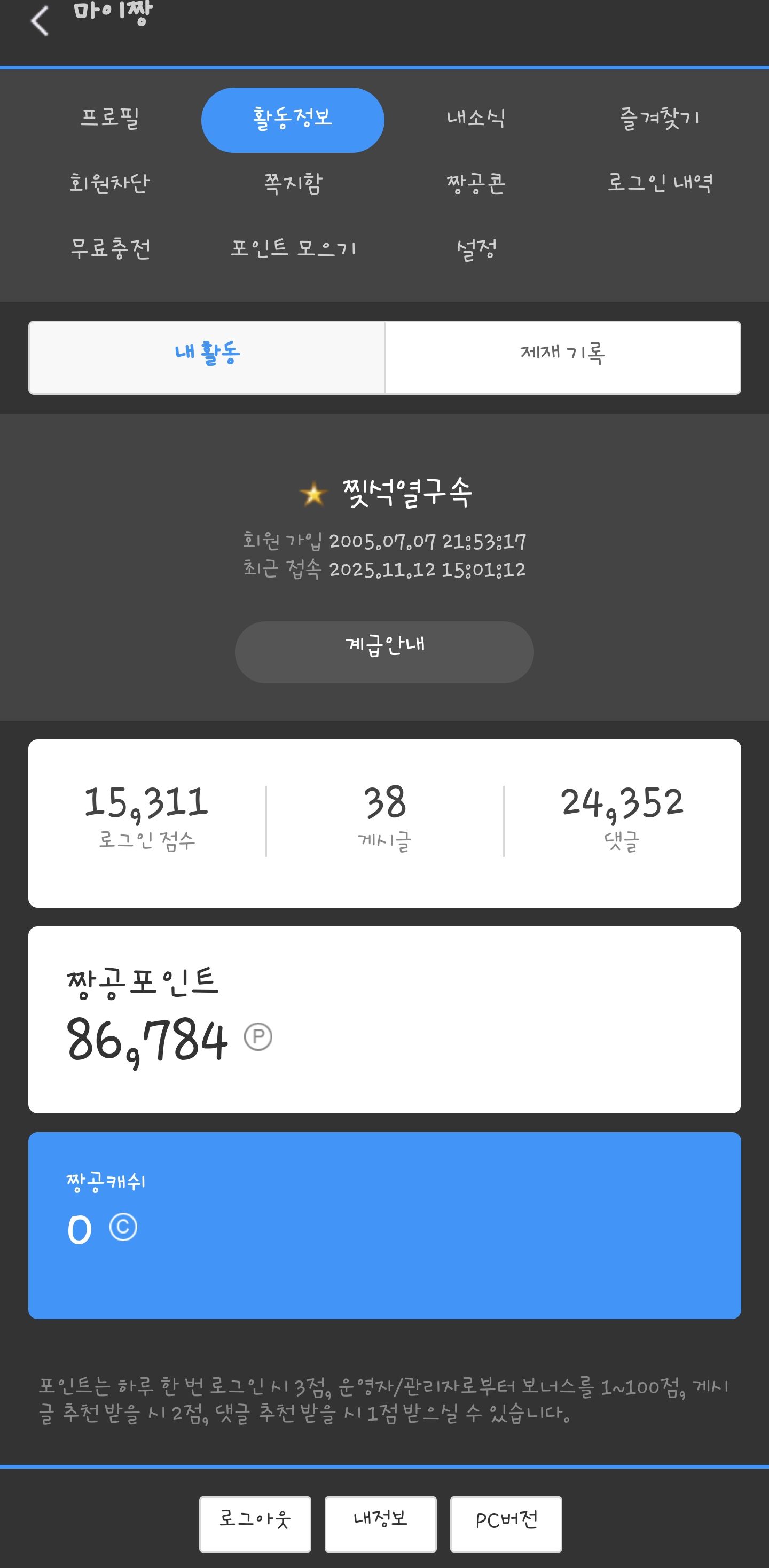Screen dimensions: 769x1568
Task: Go to 짱공콘
Action: (476, 183)
